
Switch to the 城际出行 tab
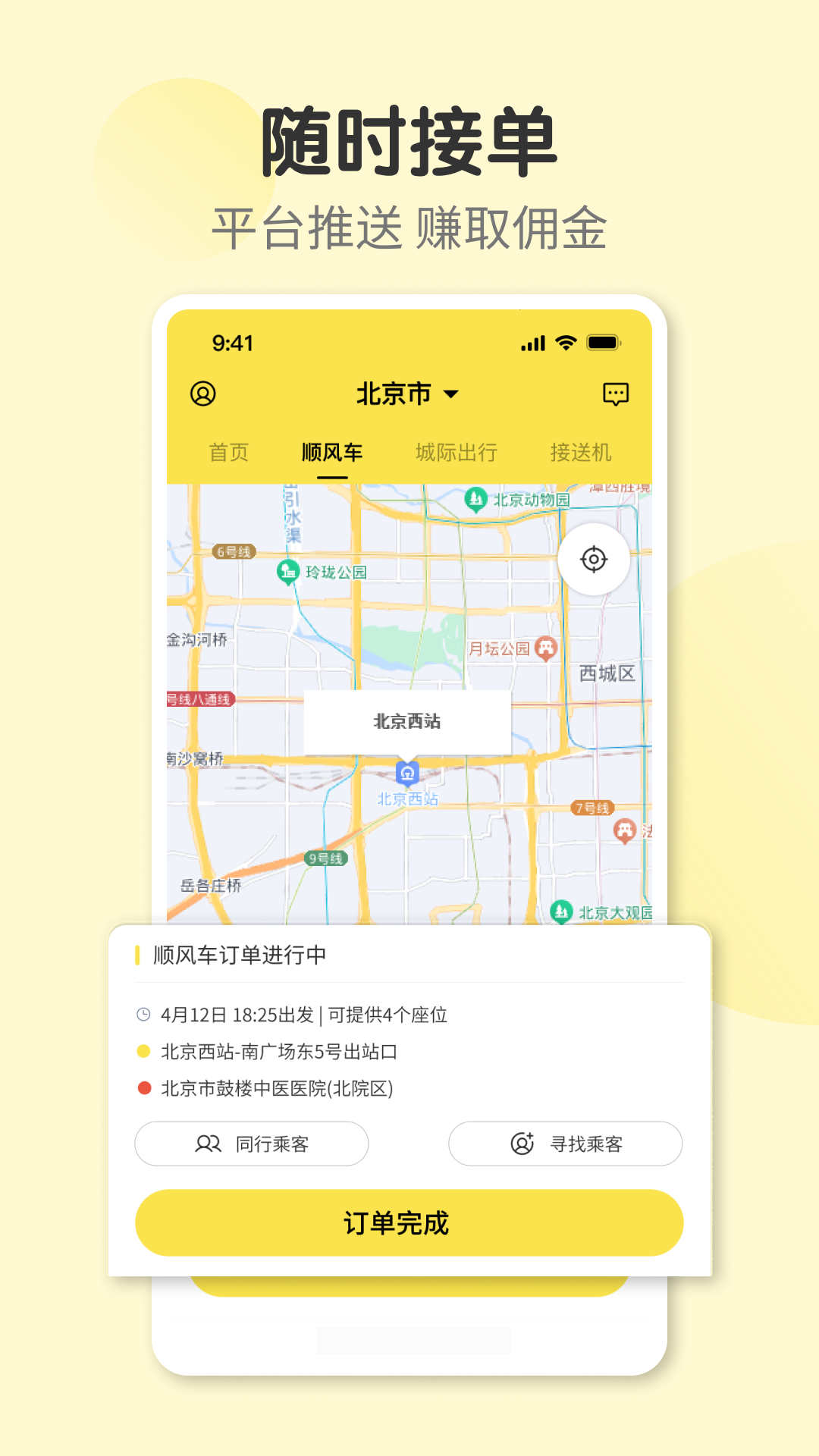456,451
